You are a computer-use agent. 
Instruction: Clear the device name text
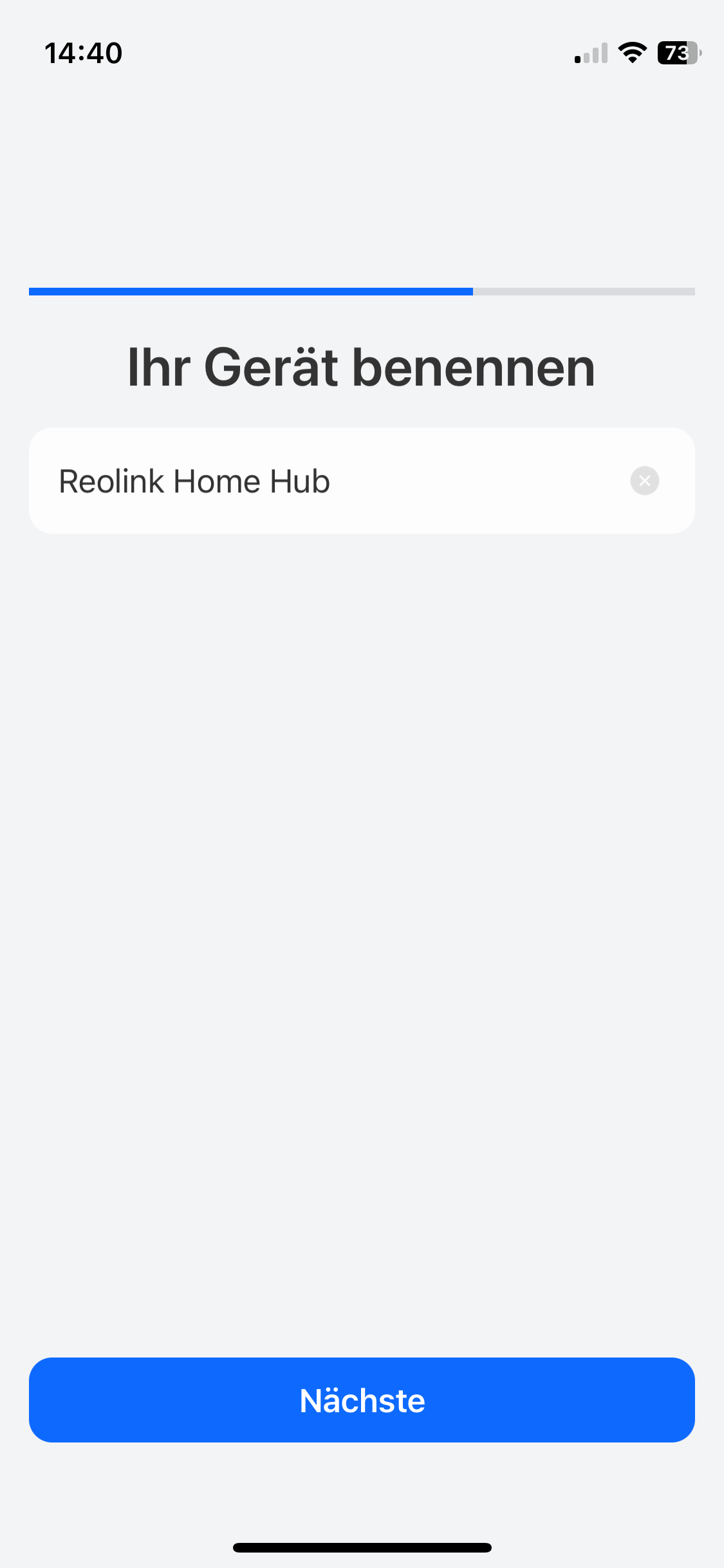pyautogui.click(x=644, y=481)
